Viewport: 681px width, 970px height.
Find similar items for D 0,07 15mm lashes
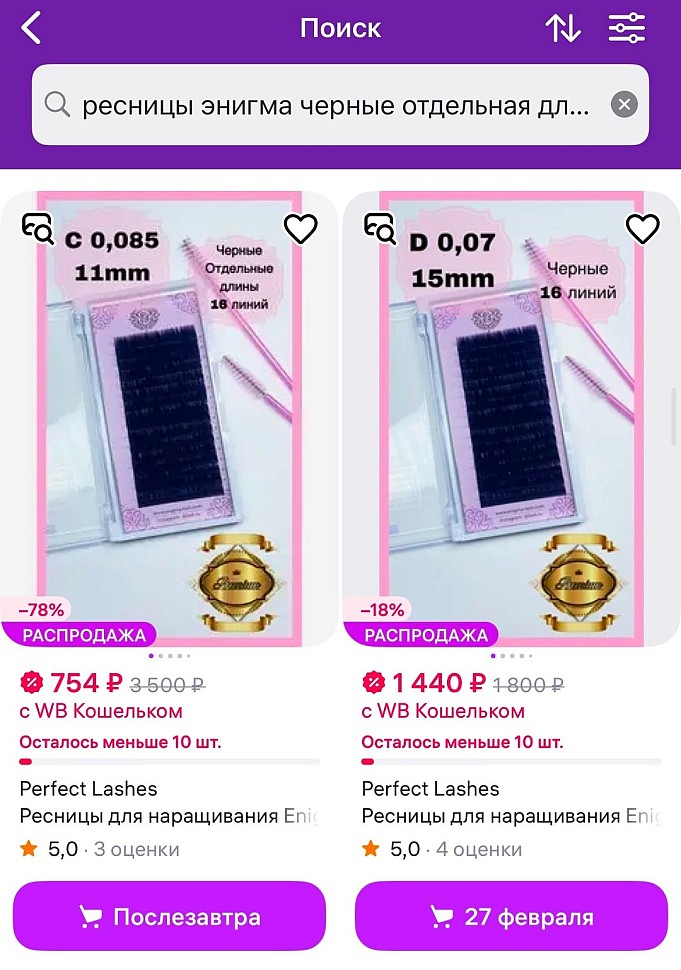coord(380,229)
